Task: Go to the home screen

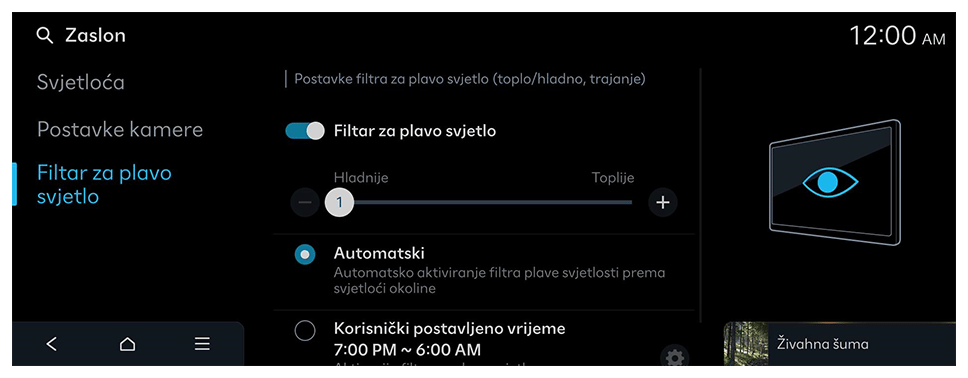Action: click(127, 344)
